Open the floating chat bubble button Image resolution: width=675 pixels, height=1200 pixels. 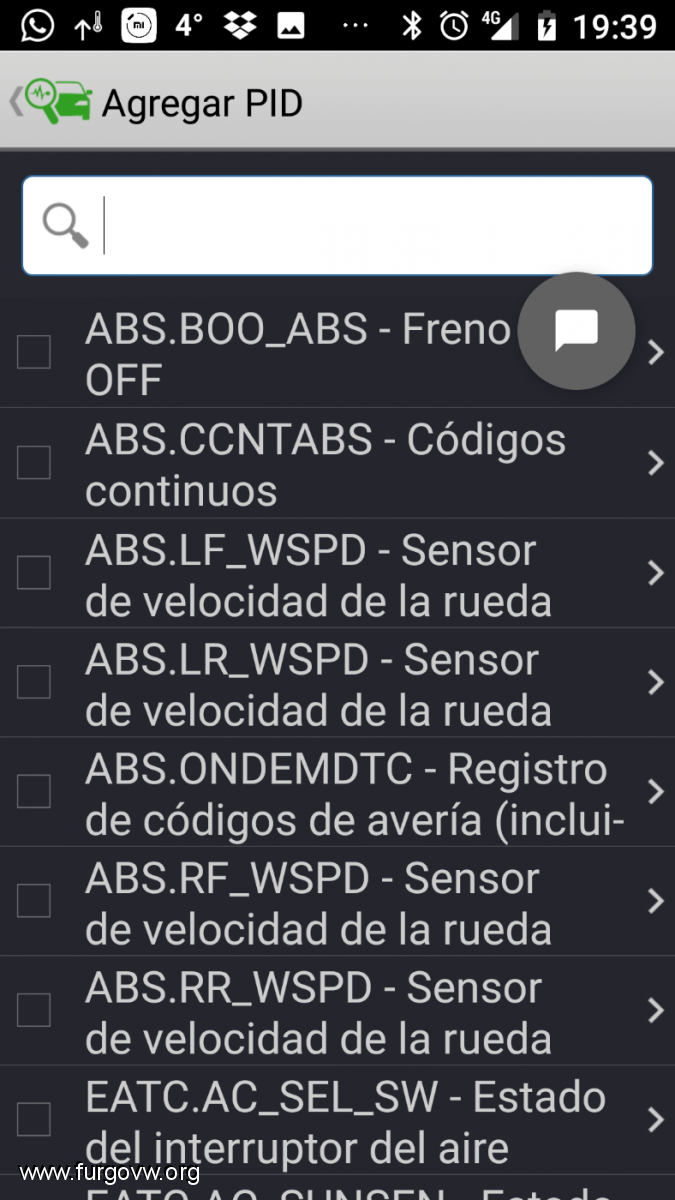click(x=576, y=330)
